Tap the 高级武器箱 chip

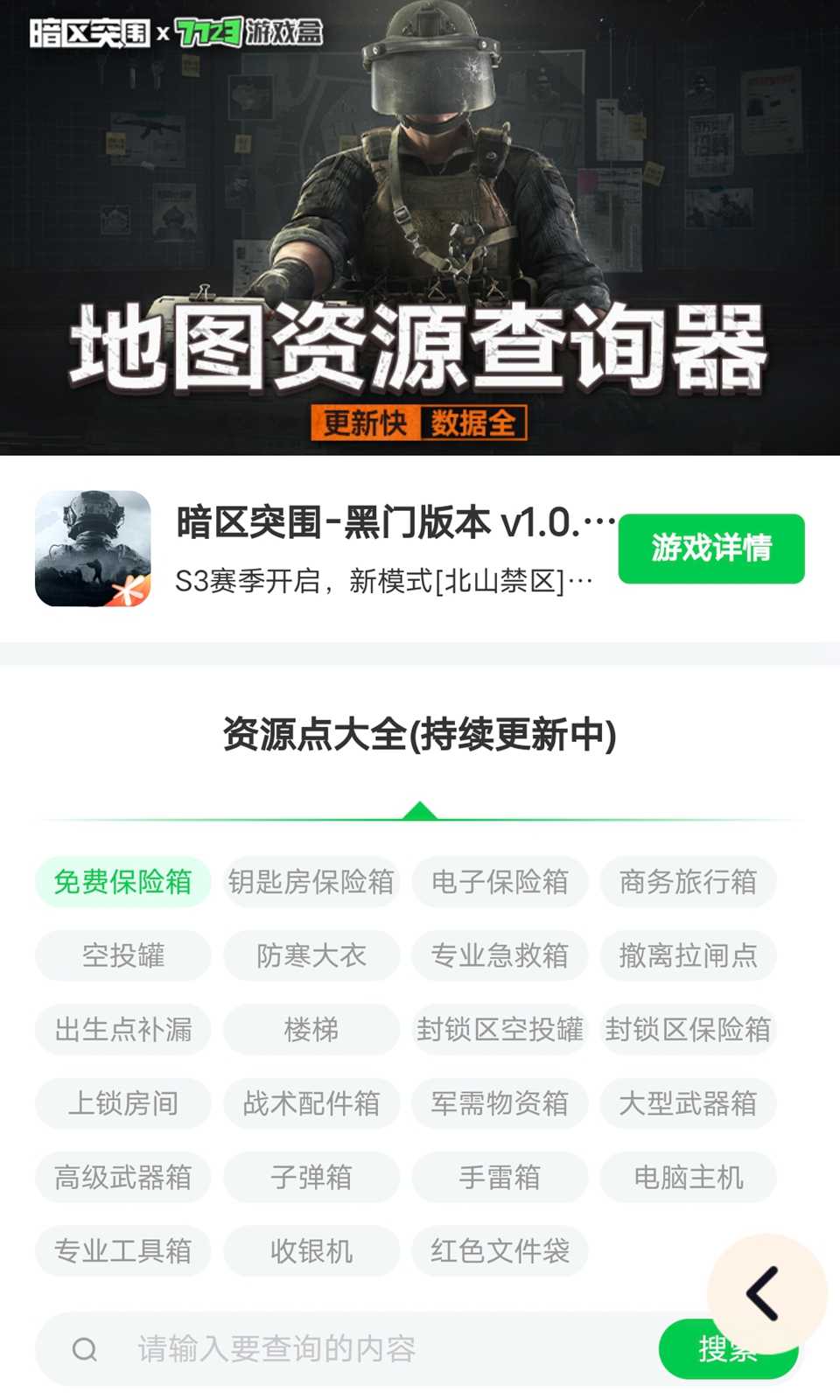122,1177
